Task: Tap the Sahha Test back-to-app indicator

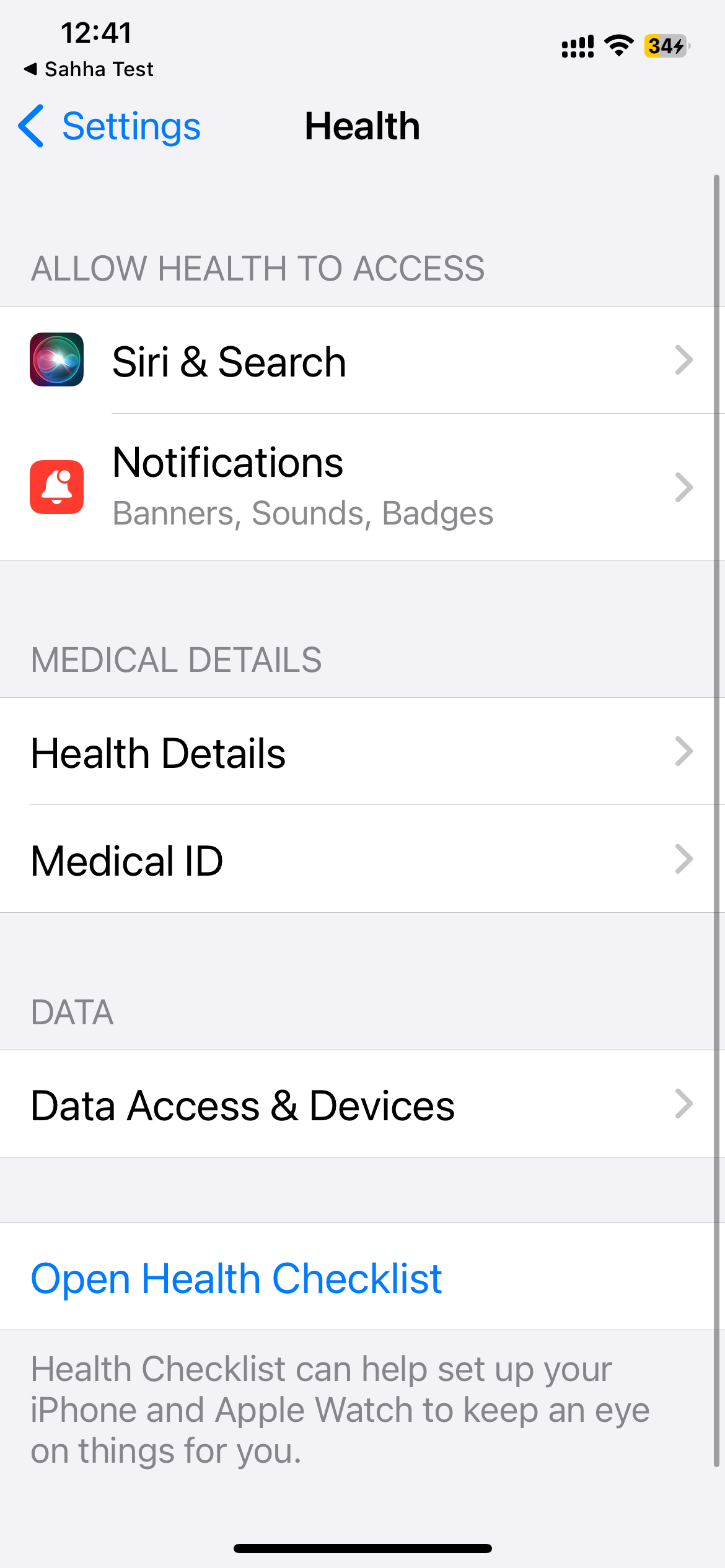Action: pyautogui.click(x=90, y=69)
